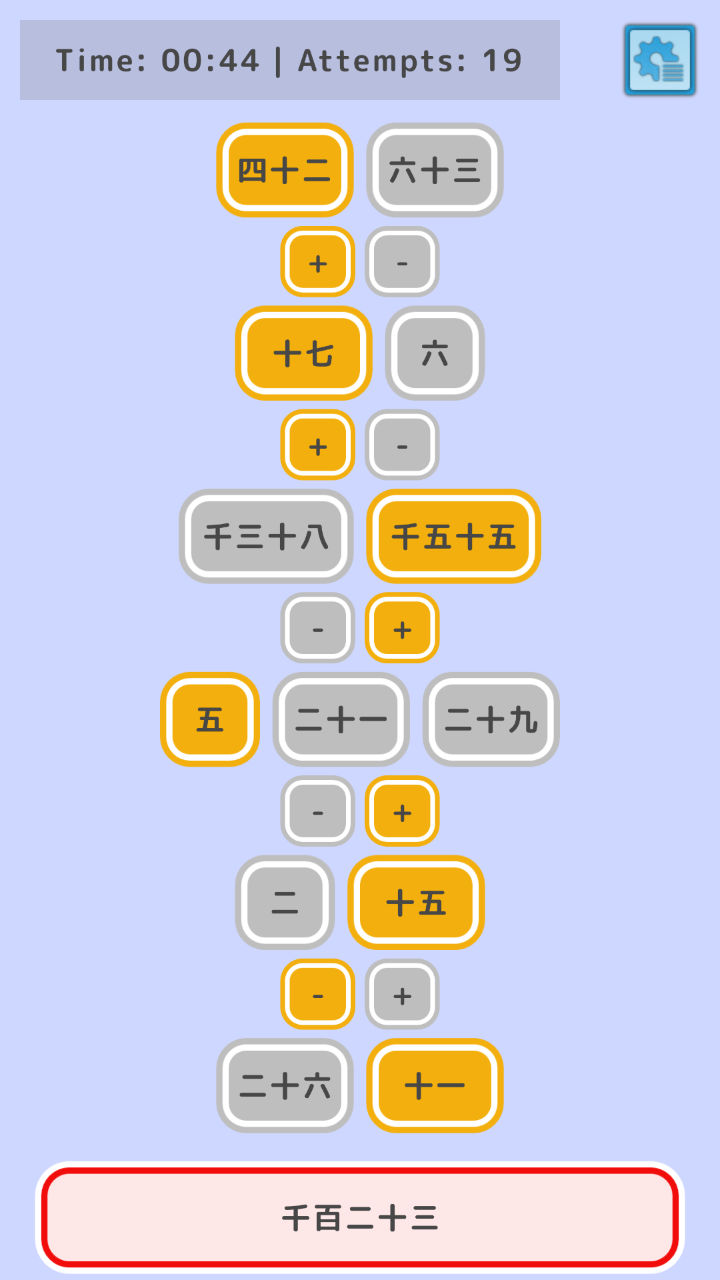Open the settings gear icon
Image resolution: width=720 pixels, height=1280 pixels.
click(660, 60)
